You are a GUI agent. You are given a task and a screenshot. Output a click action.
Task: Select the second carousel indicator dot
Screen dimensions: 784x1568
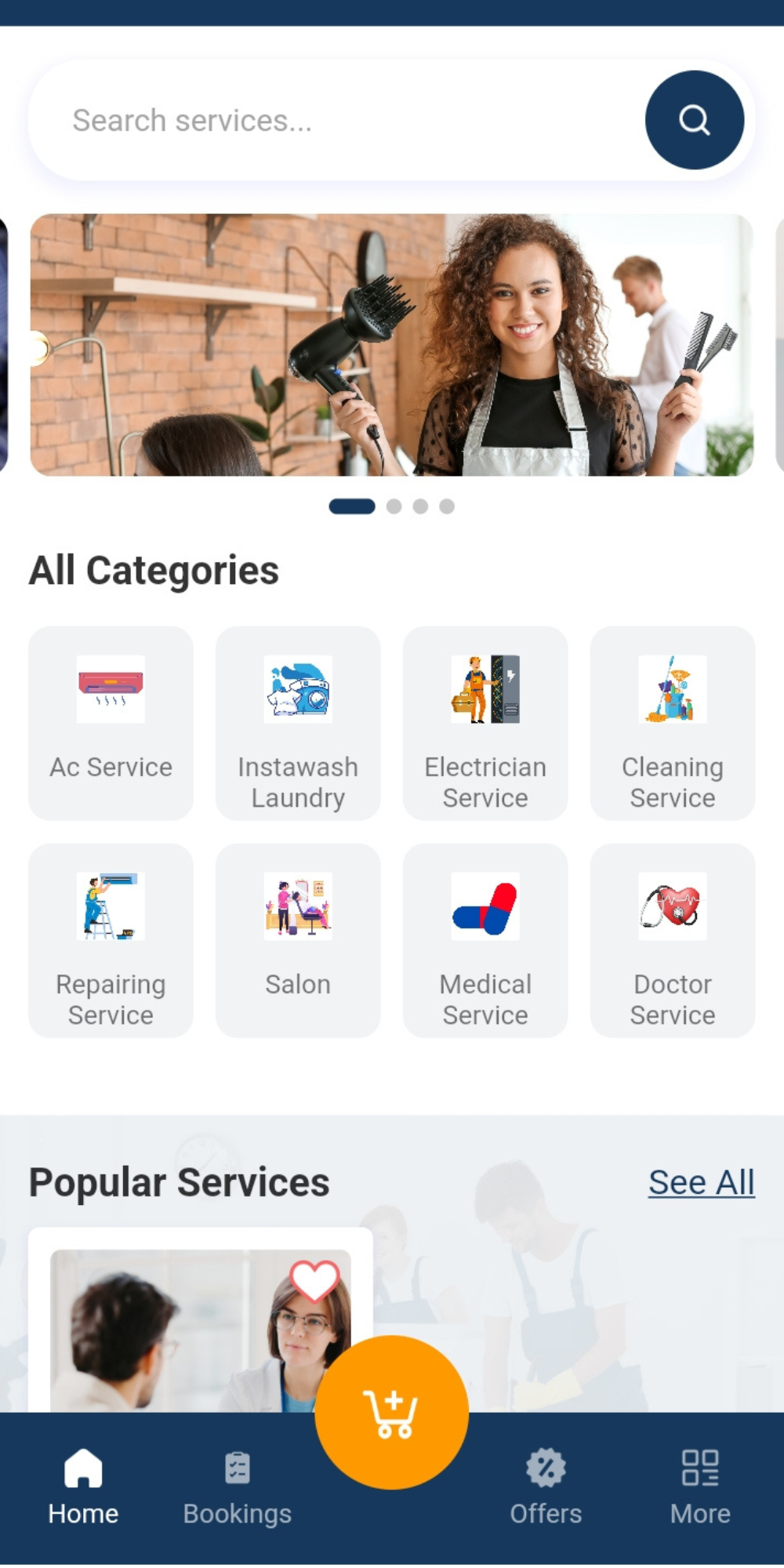[x=394, y=506]
